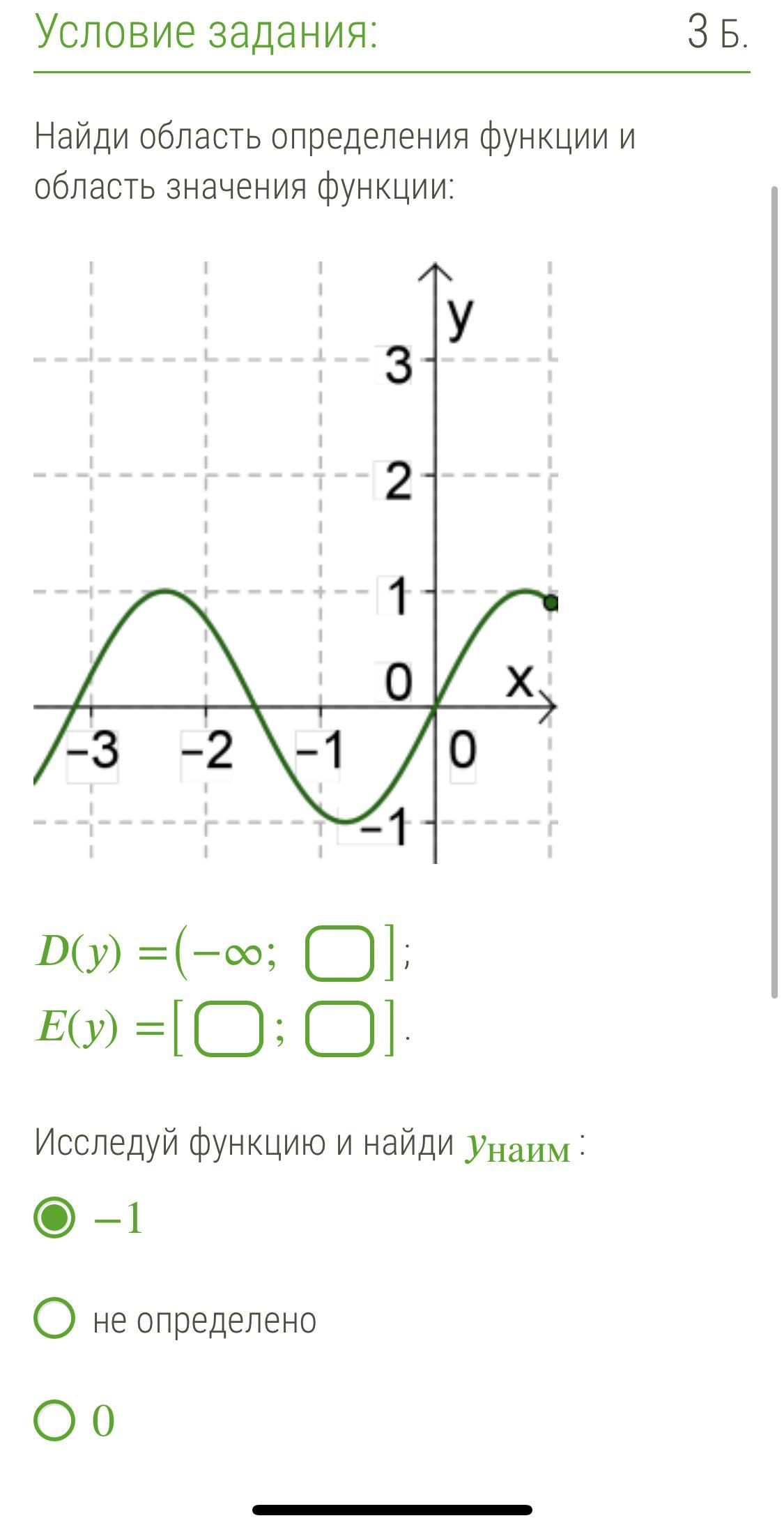The image size is (784, 1532).
Task: Tap the first E(y) input box
Action: [x=229, y=1028]
